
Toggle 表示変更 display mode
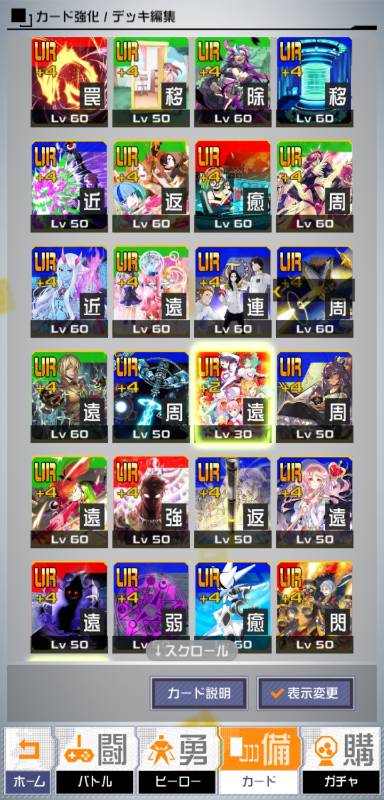(305, 693)
